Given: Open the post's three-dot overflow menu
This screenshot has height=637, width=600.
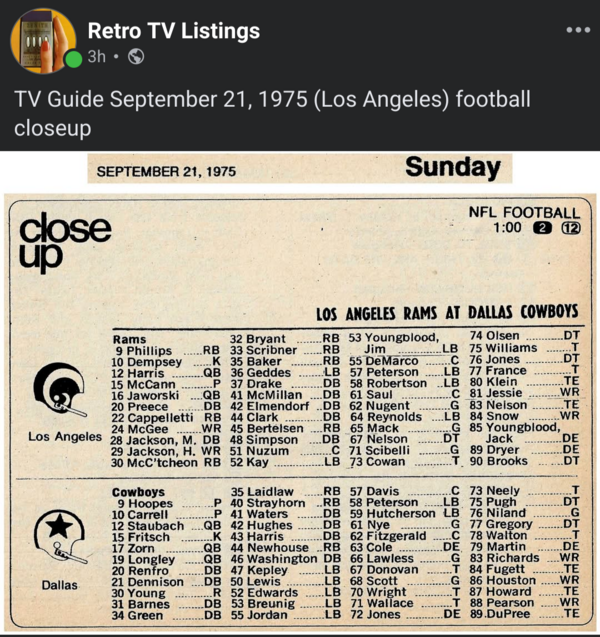Looking at the screenshot, I should [577, 30].
